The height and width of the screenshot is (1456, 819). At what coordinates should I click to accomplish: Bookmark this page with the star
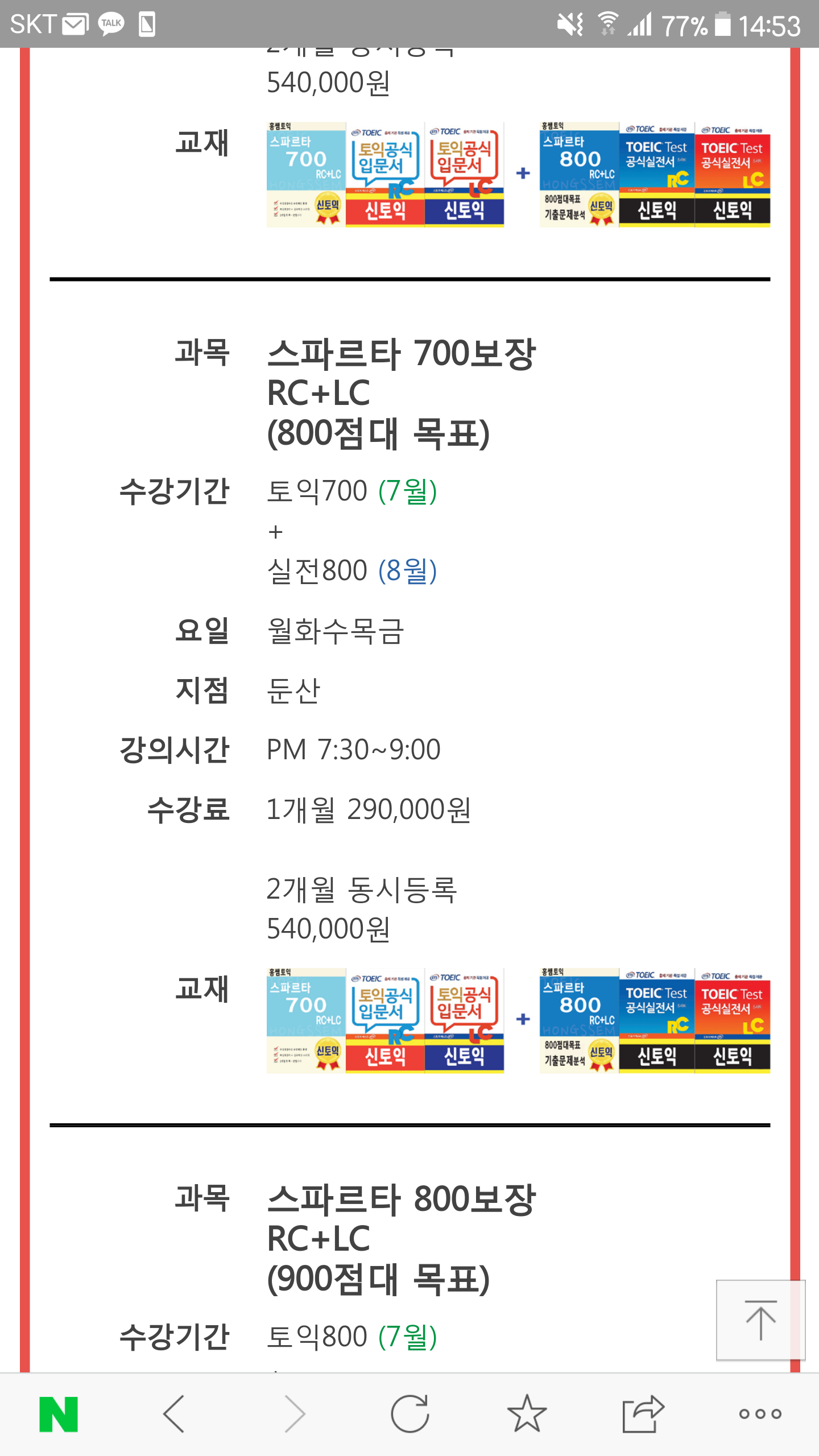coord(527,1414)
